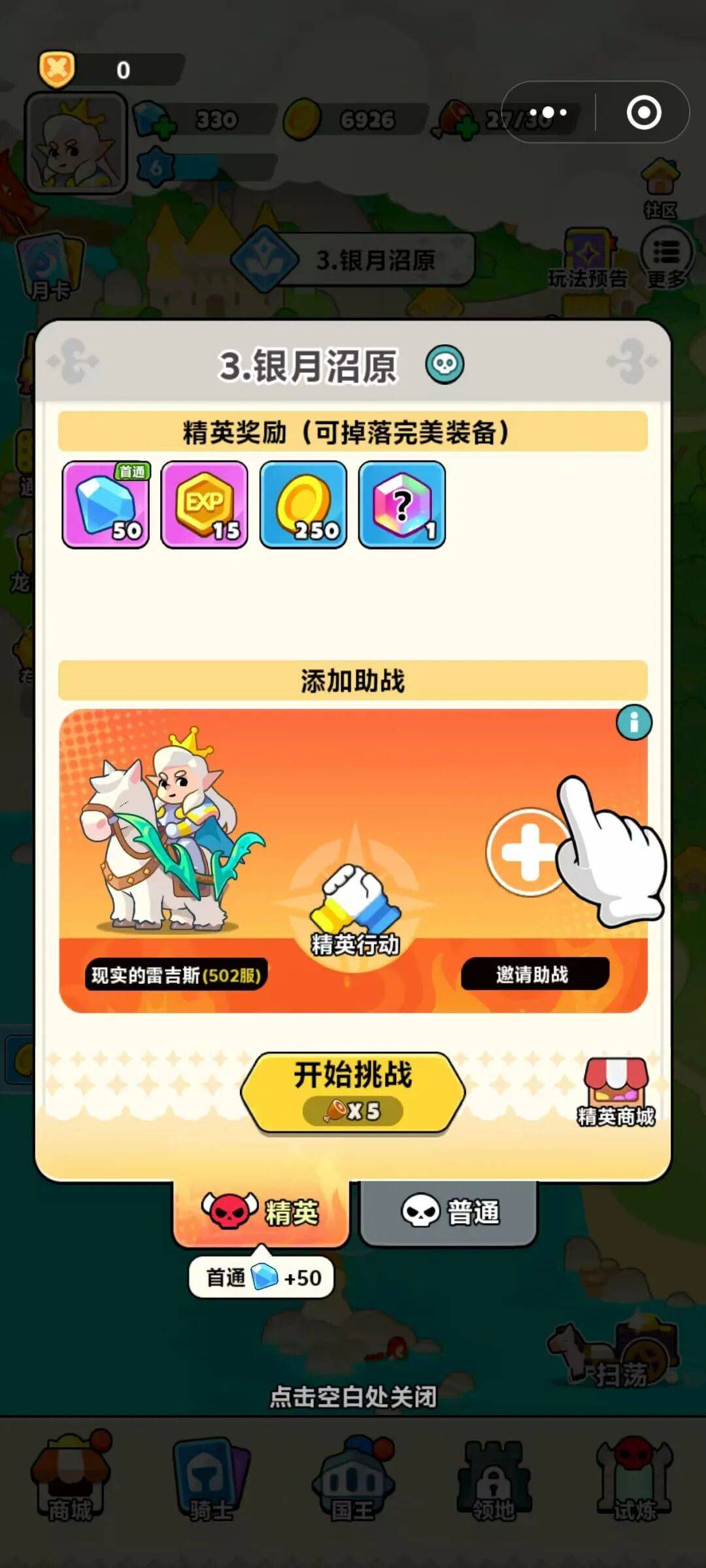The width and height of the screenshot is (706, 1568).
Task: View the 250 gold coin reward
Action: [303, 504]
